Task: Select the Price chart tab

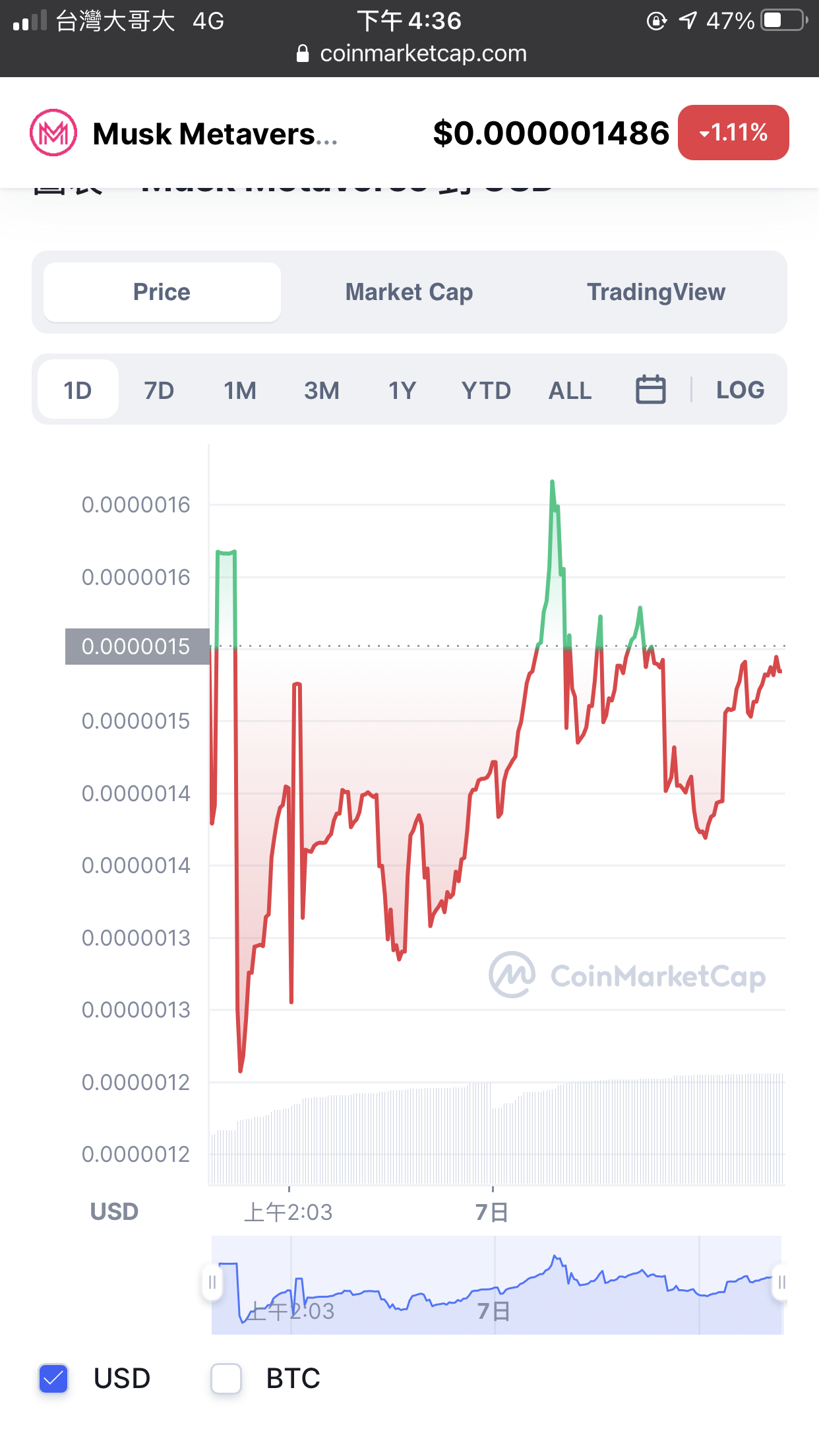Action: coord(162,292)
